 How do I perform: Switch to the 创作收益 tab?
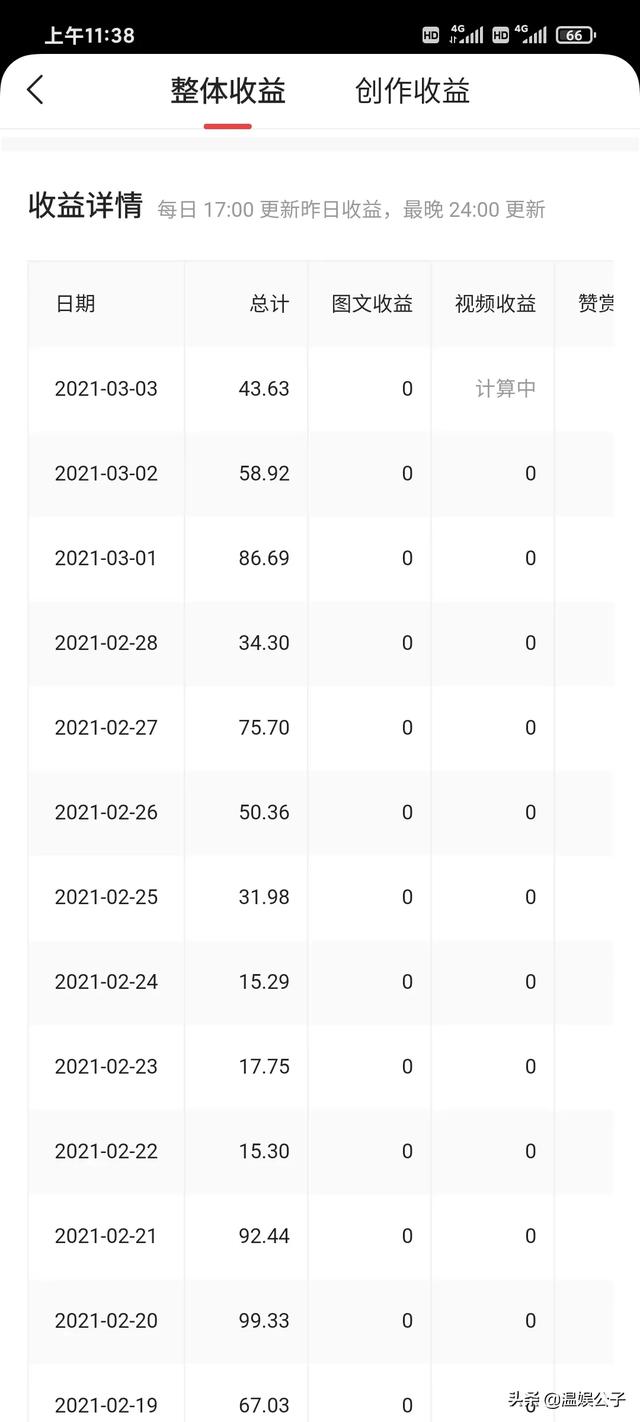[412, 91]
